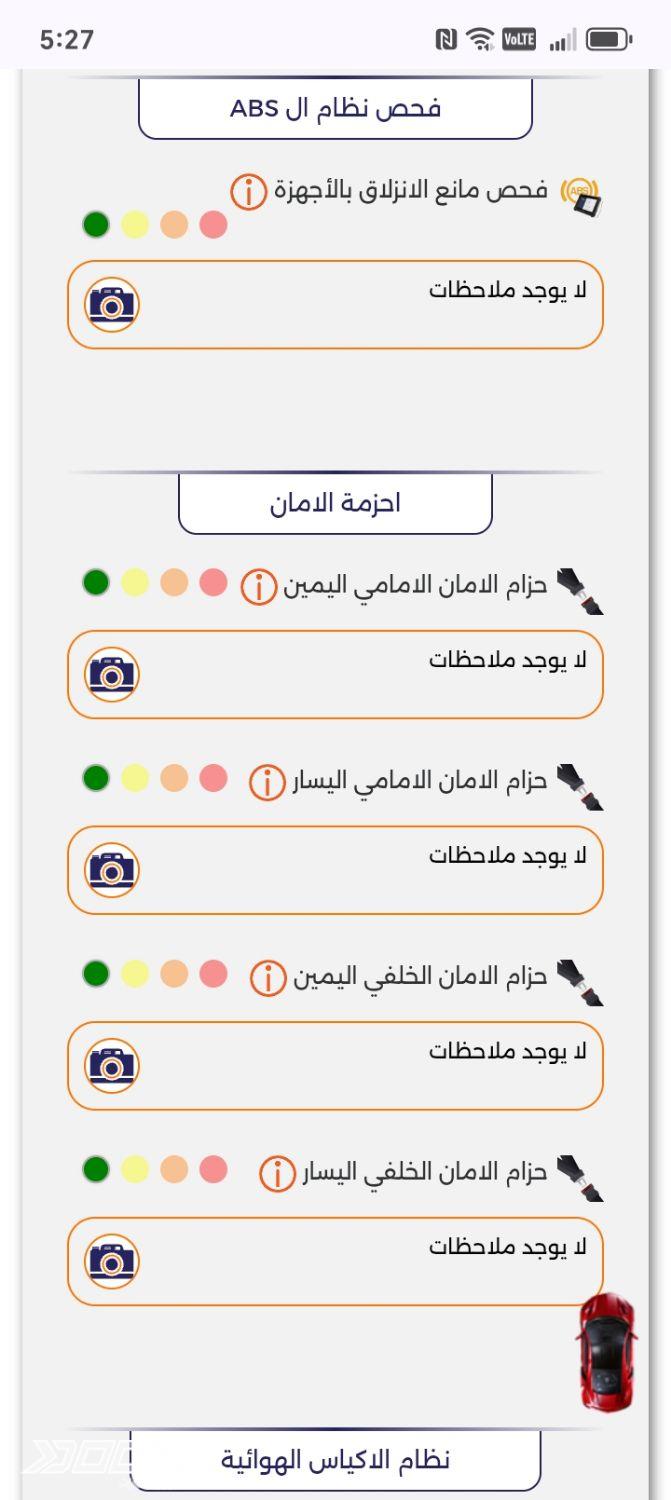Choose green dot for حزام الامان الامامي اليمين
The width and height of the screenshot is (671, 1500).
click(x=96, y=582)
